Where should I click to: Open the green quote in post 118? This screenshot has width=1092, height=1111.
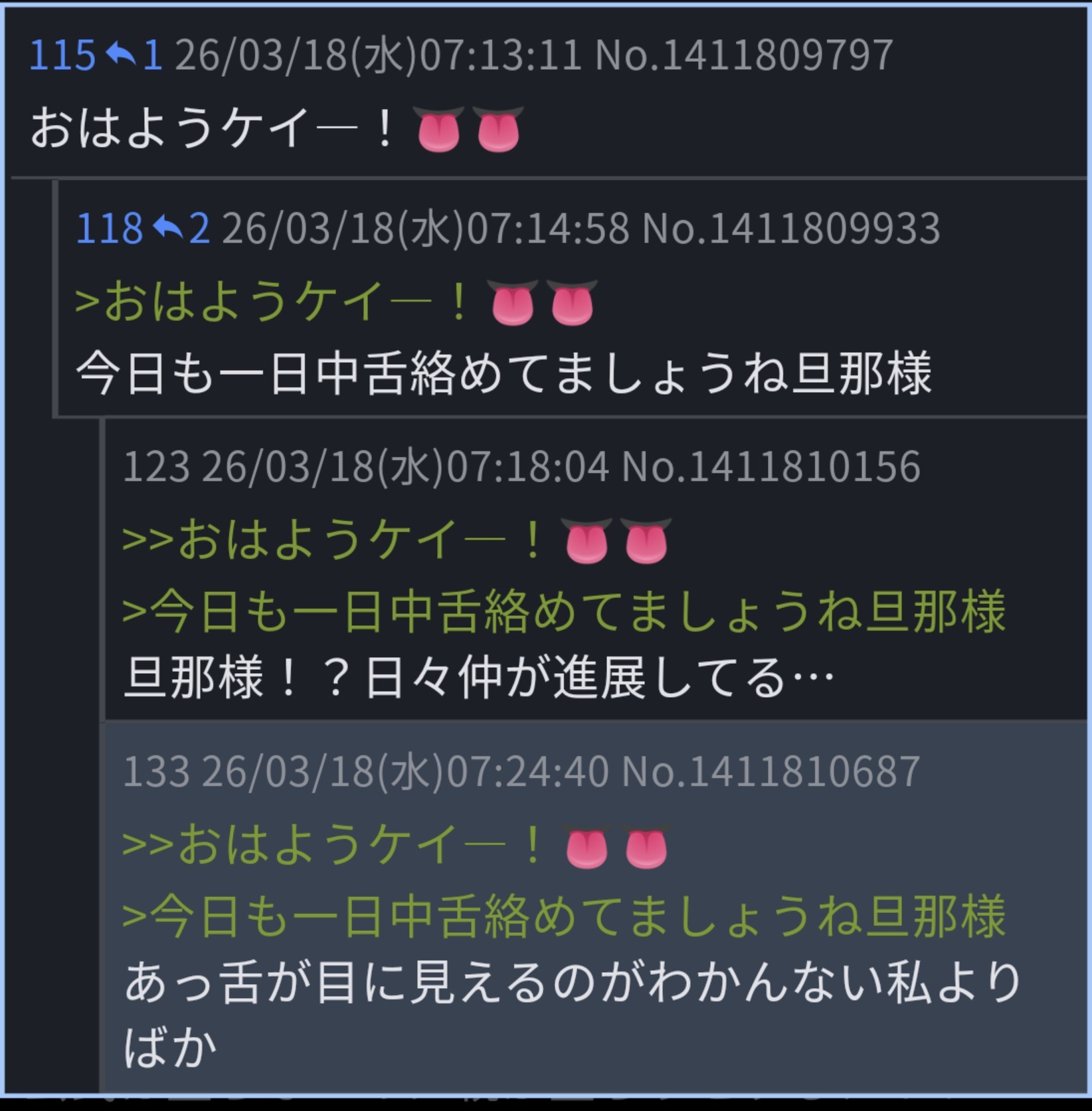[x=337, y=302]
